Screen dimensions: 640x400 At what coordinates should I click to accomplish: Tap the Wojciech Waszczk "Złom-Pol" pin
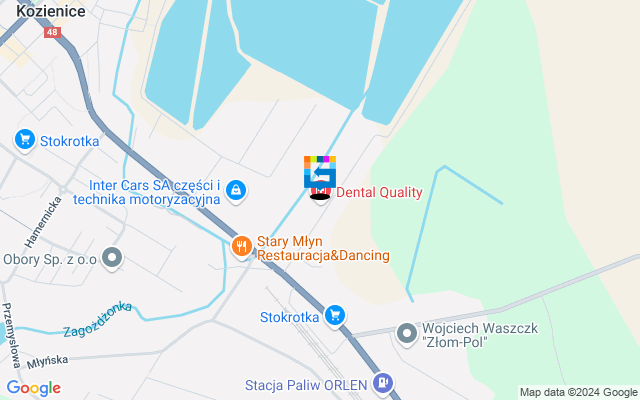coord(406,332)
